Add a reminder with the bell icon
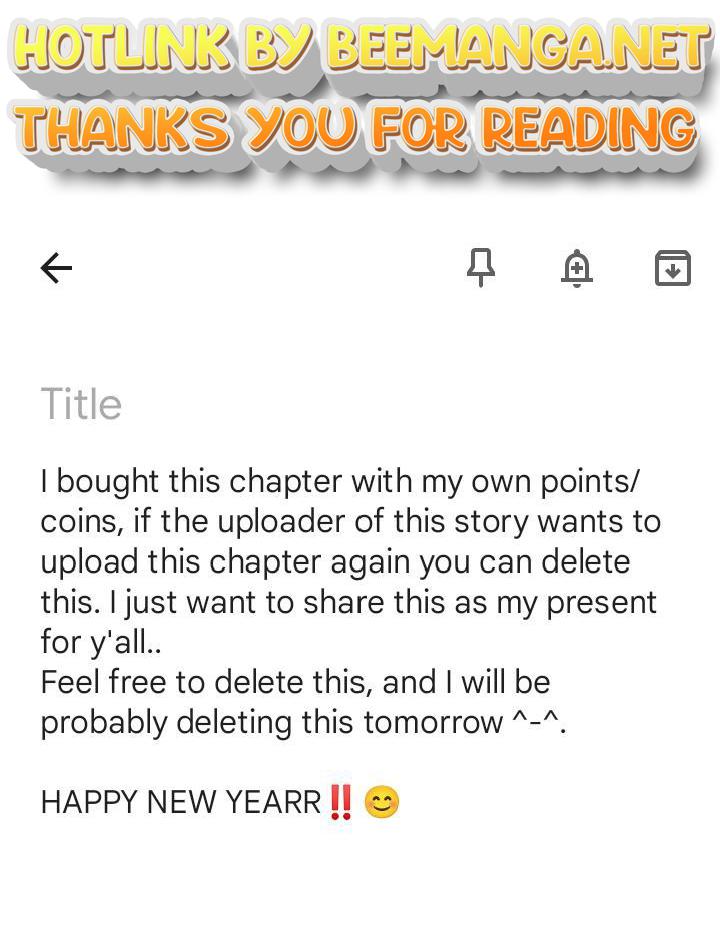The image size is (720, 929). 577,268
